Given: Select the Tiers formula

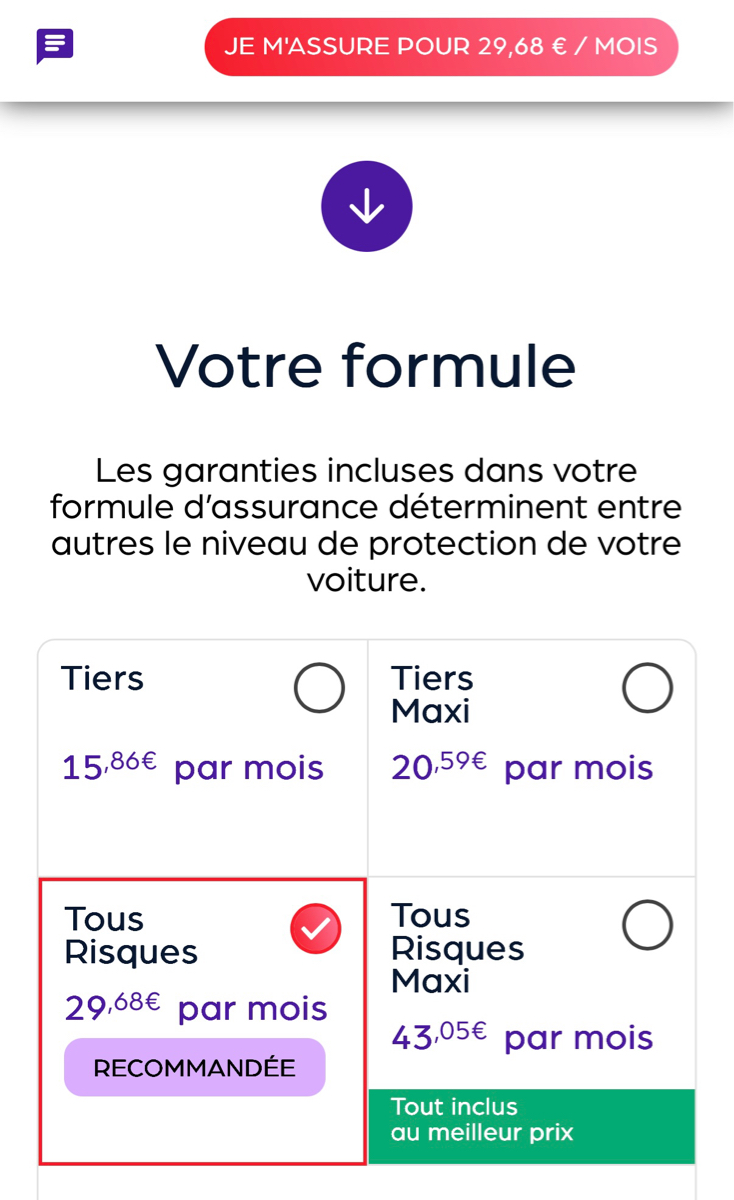Looking at the screenshot, I should pyautogui.click(x=319, y=688).
